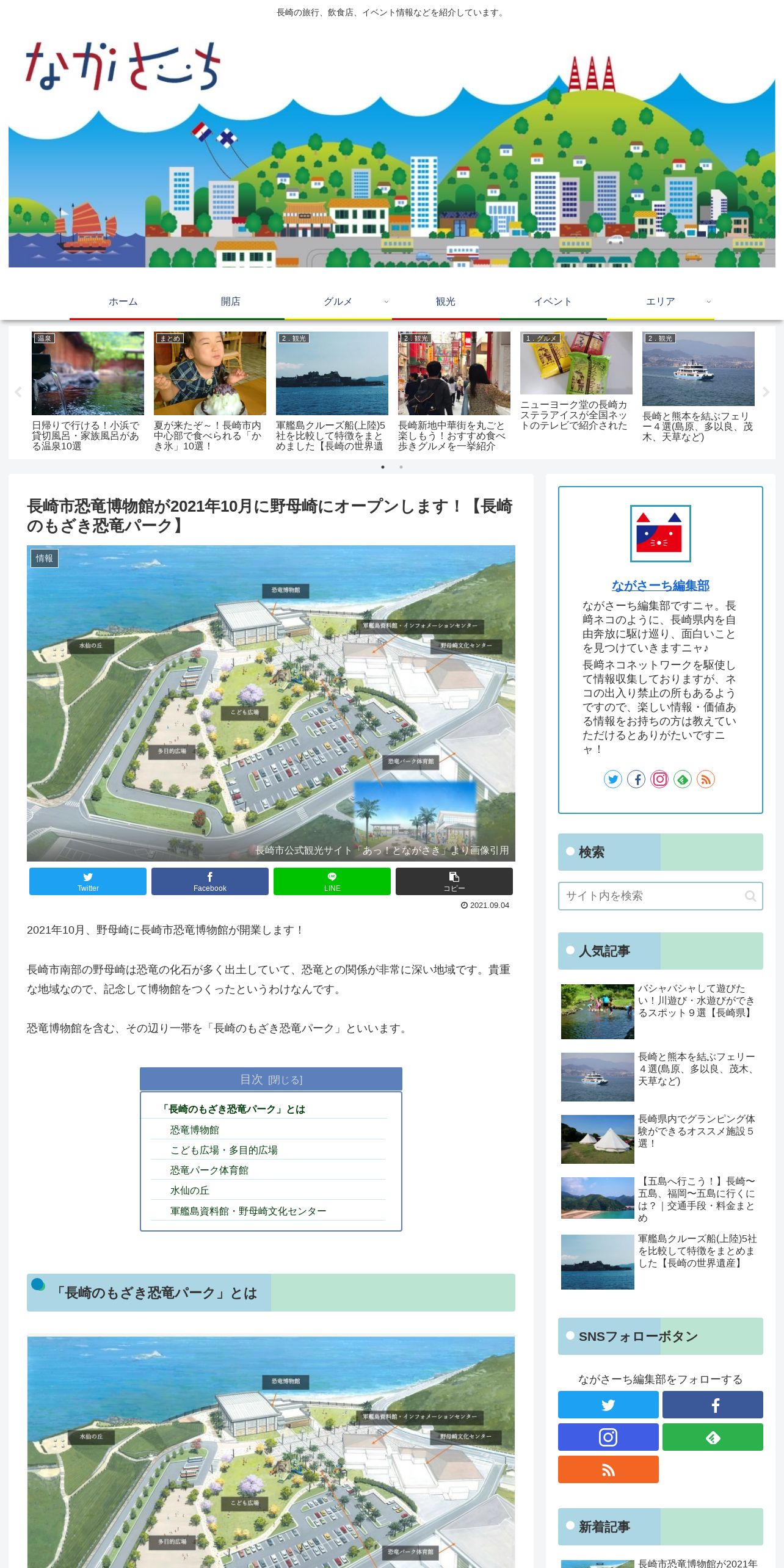Viewport: 784px width, 1568px height.
Task: Open the グランピング popular article
Action: [x=661, y=1139]
